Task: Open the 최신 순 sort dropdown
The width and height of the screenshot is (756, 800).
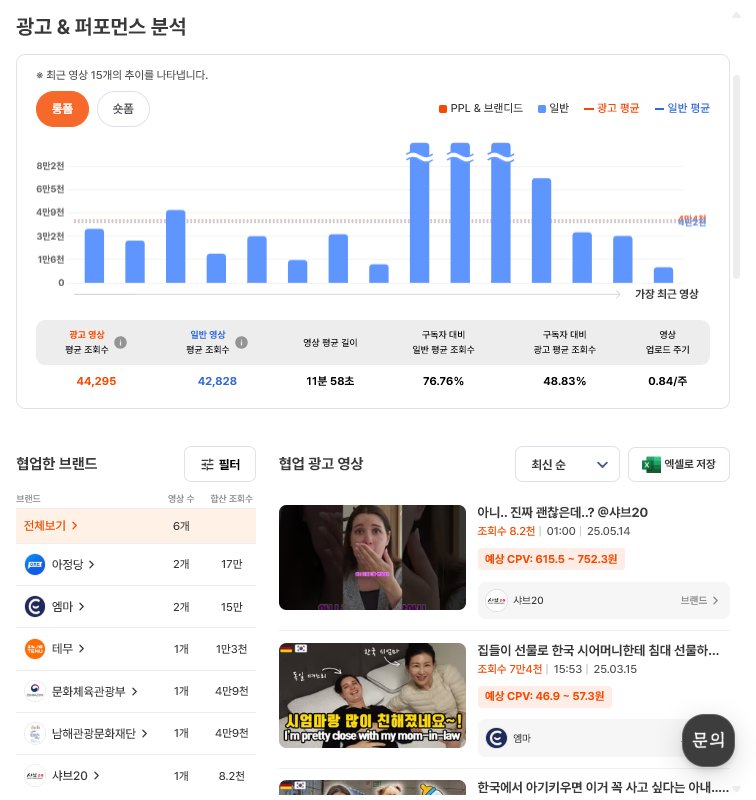Action: click(x=567, y=464)
